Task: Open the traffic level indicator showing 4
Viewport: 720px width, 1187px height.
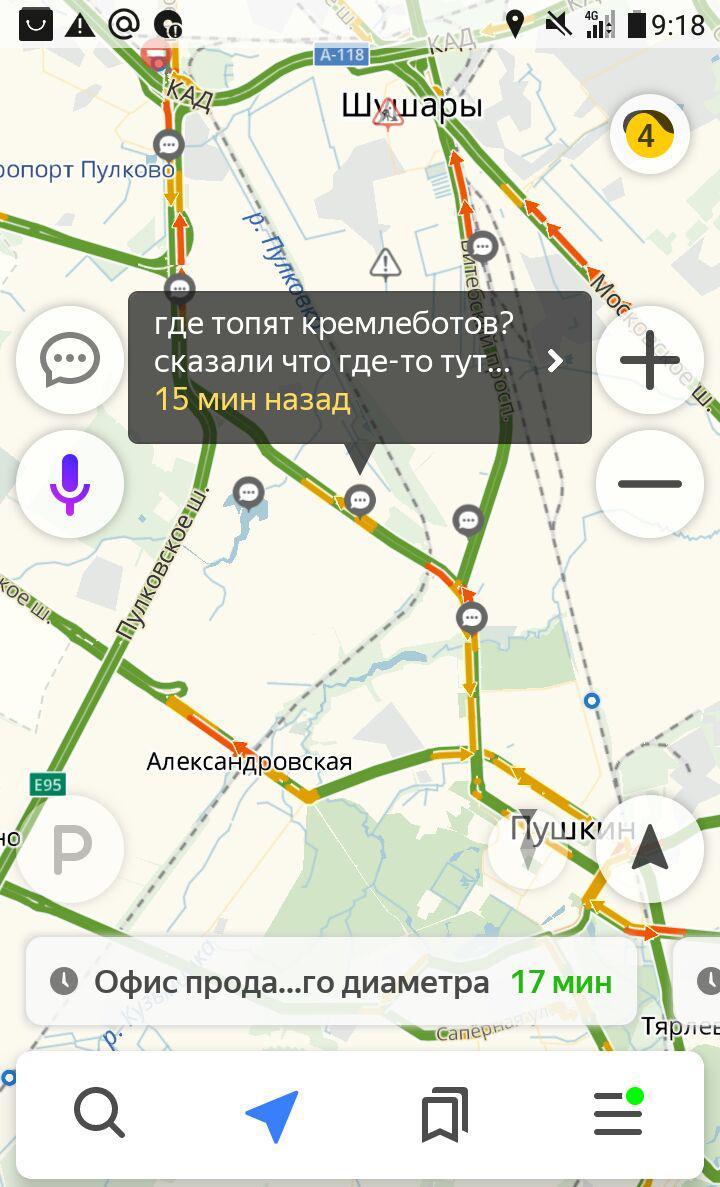Action: [649, 134]
